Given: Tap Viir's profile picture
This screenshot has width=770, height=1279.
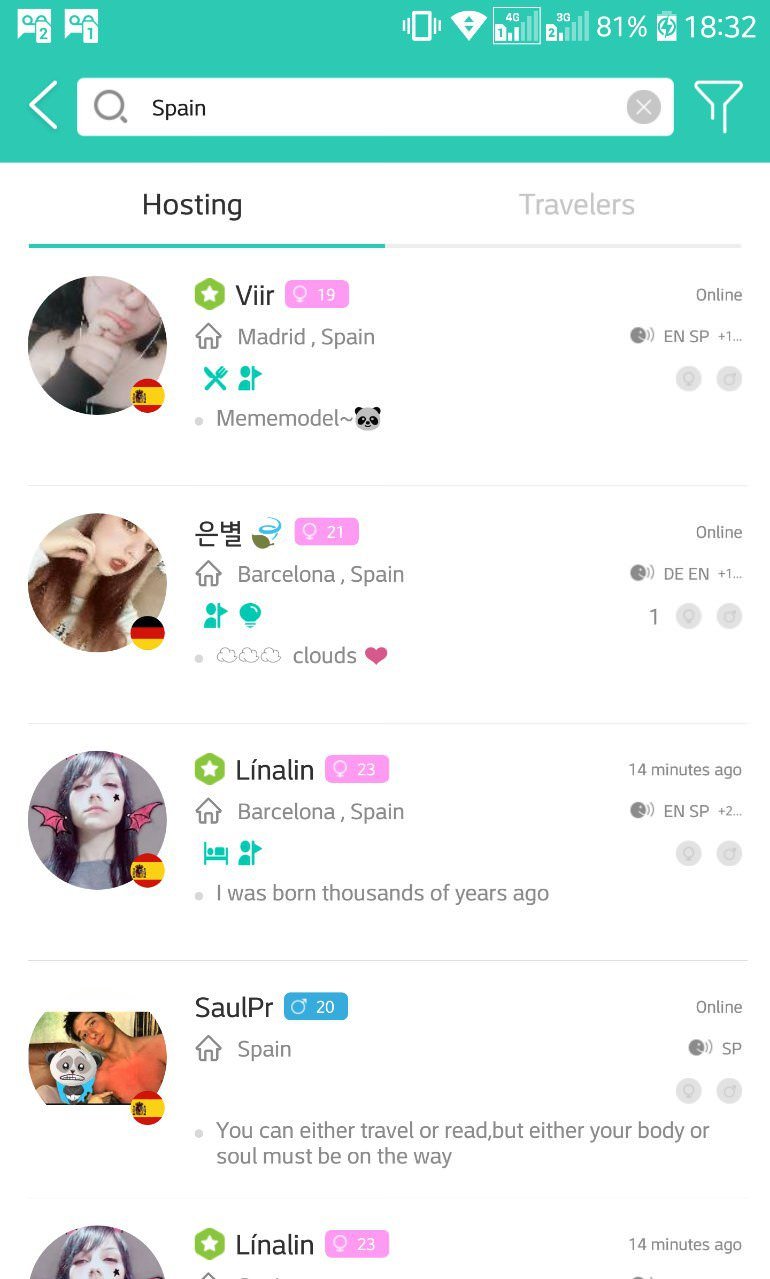Looking at the screenshot, I should [97, 345].
